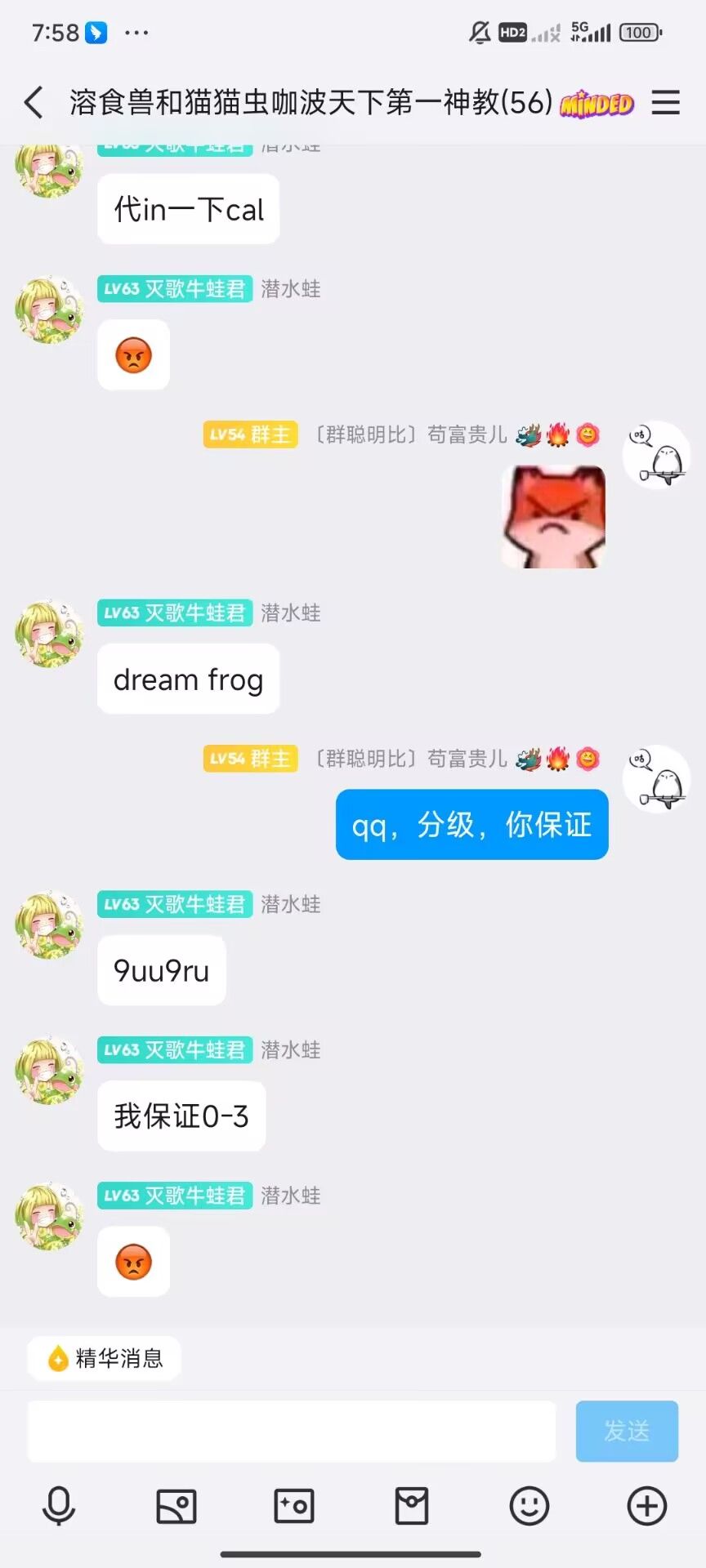This screenshot has height=1568, width=706.
Task: Open the angry fox sticker image
Action: tap(554, 516)
